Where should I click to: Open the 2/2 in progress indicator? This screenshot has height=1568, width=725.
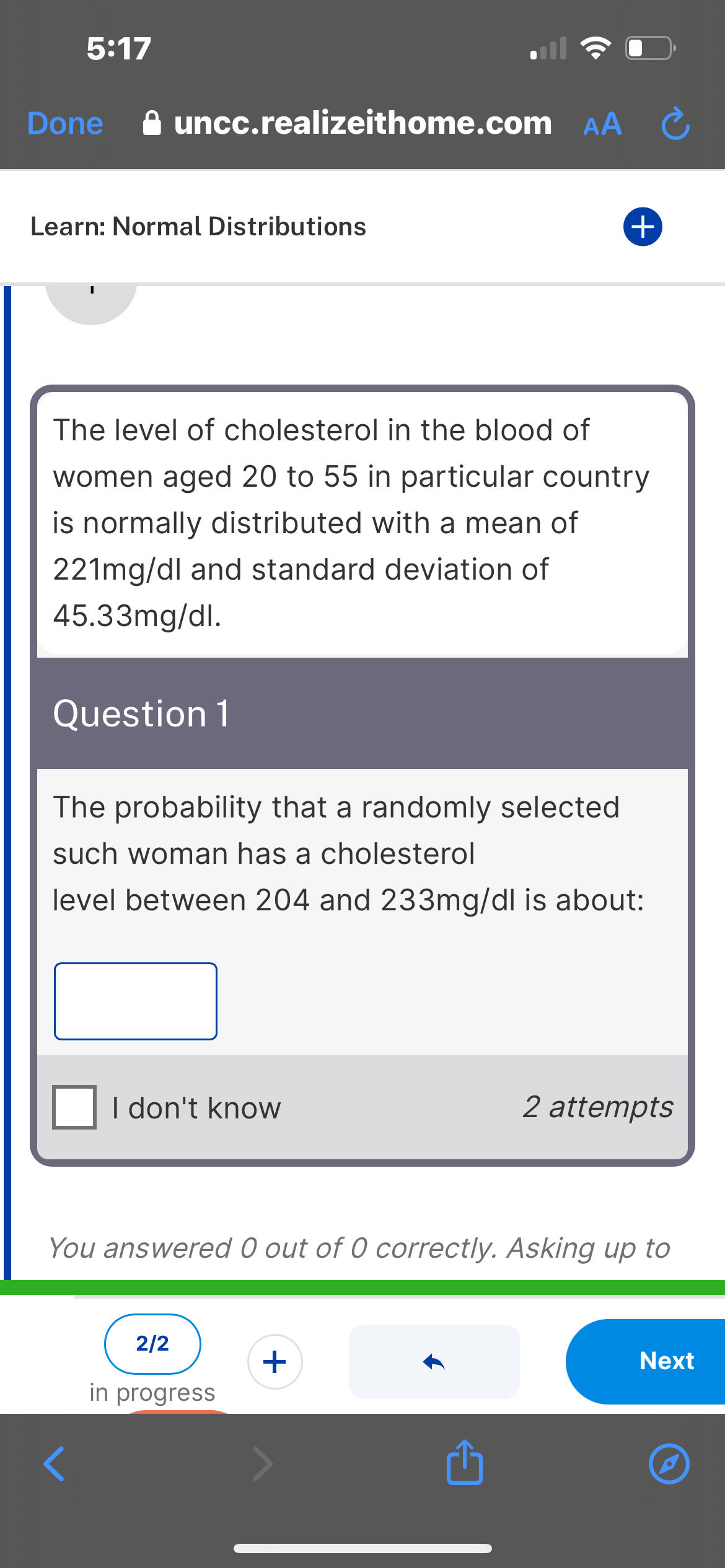pyautogui.click(x=152, y=1344)
